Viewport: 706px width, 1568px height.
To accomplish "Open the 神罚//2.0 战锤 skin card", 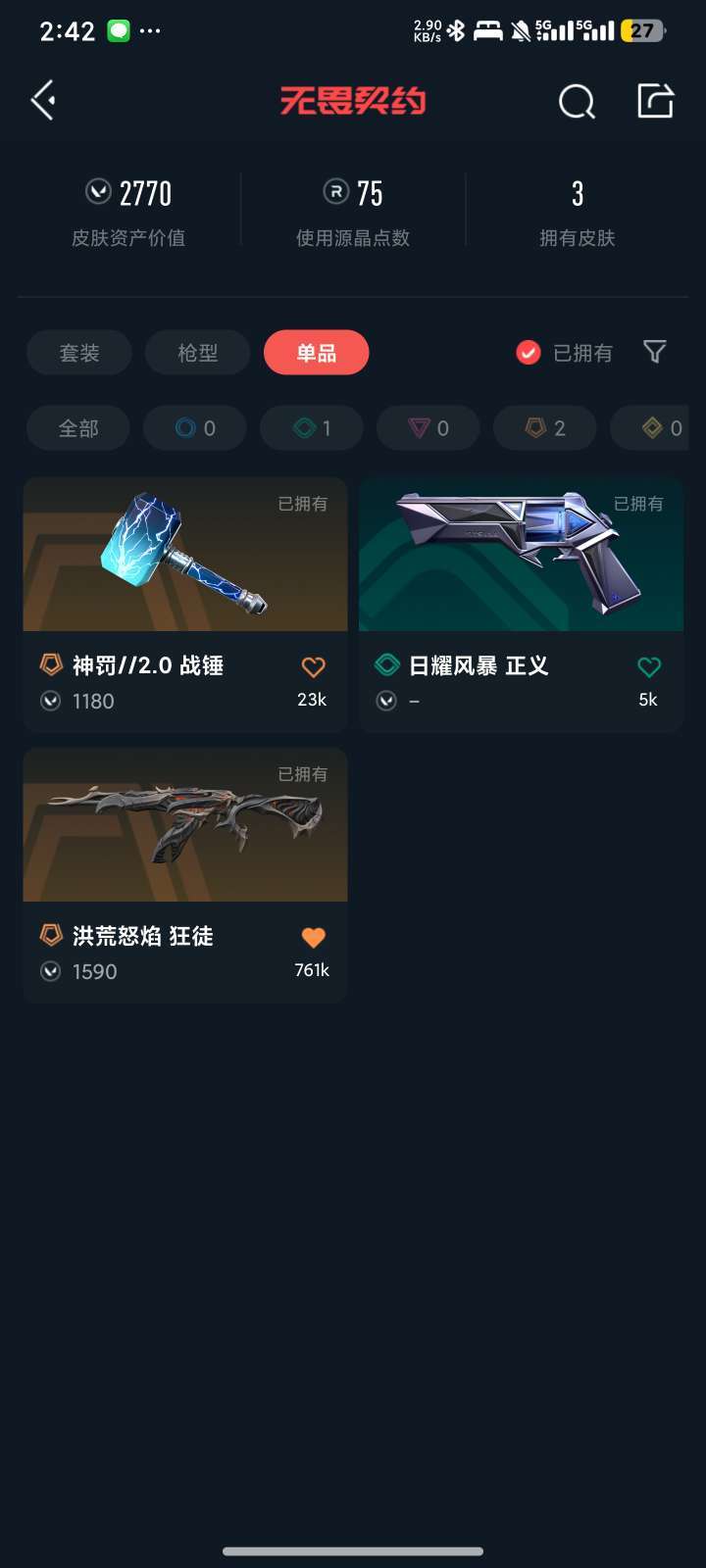I will point(185,605).
